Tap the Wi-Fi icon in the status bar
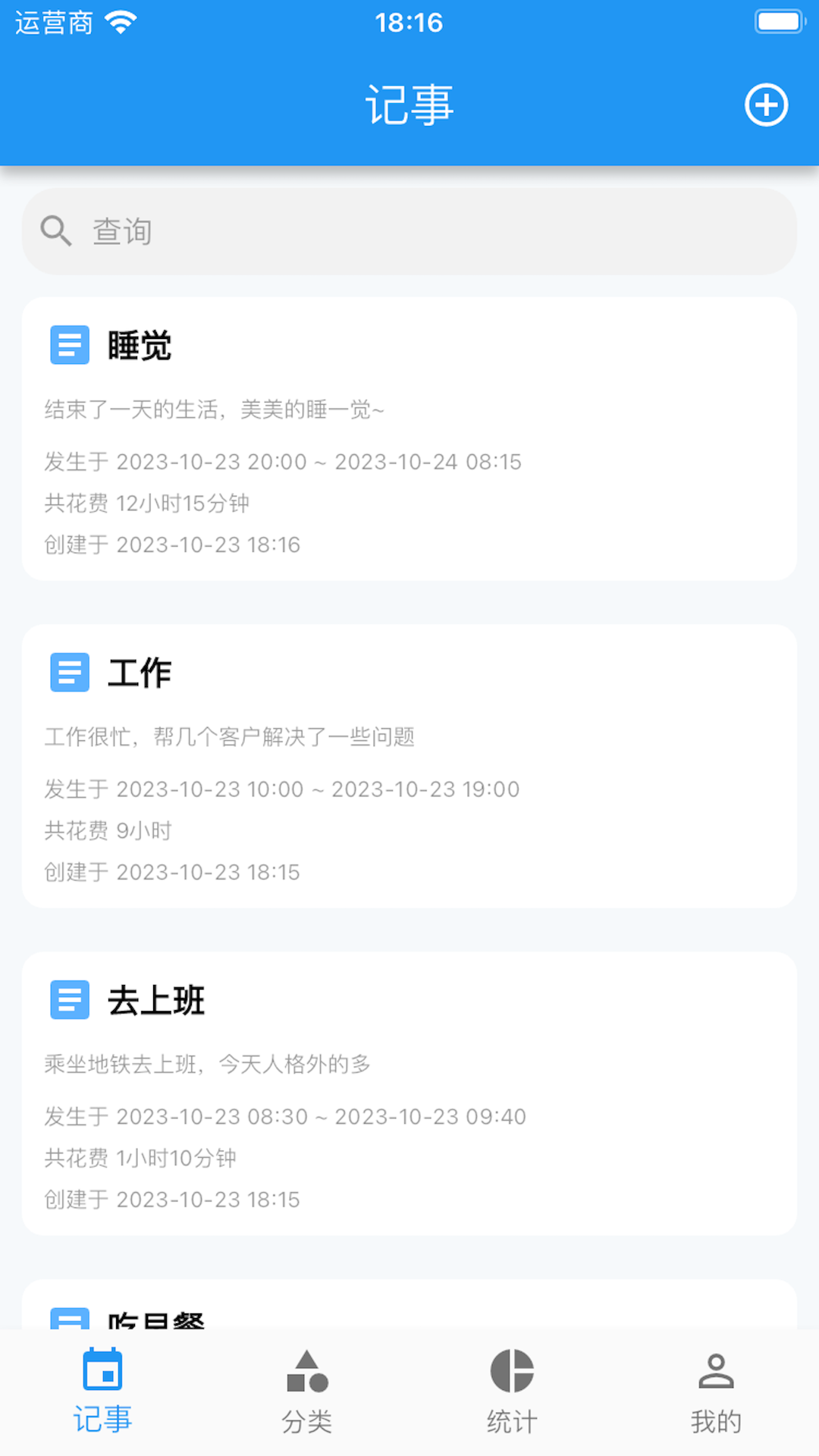Screen dimensions: 819x1456 pos(121,20)
